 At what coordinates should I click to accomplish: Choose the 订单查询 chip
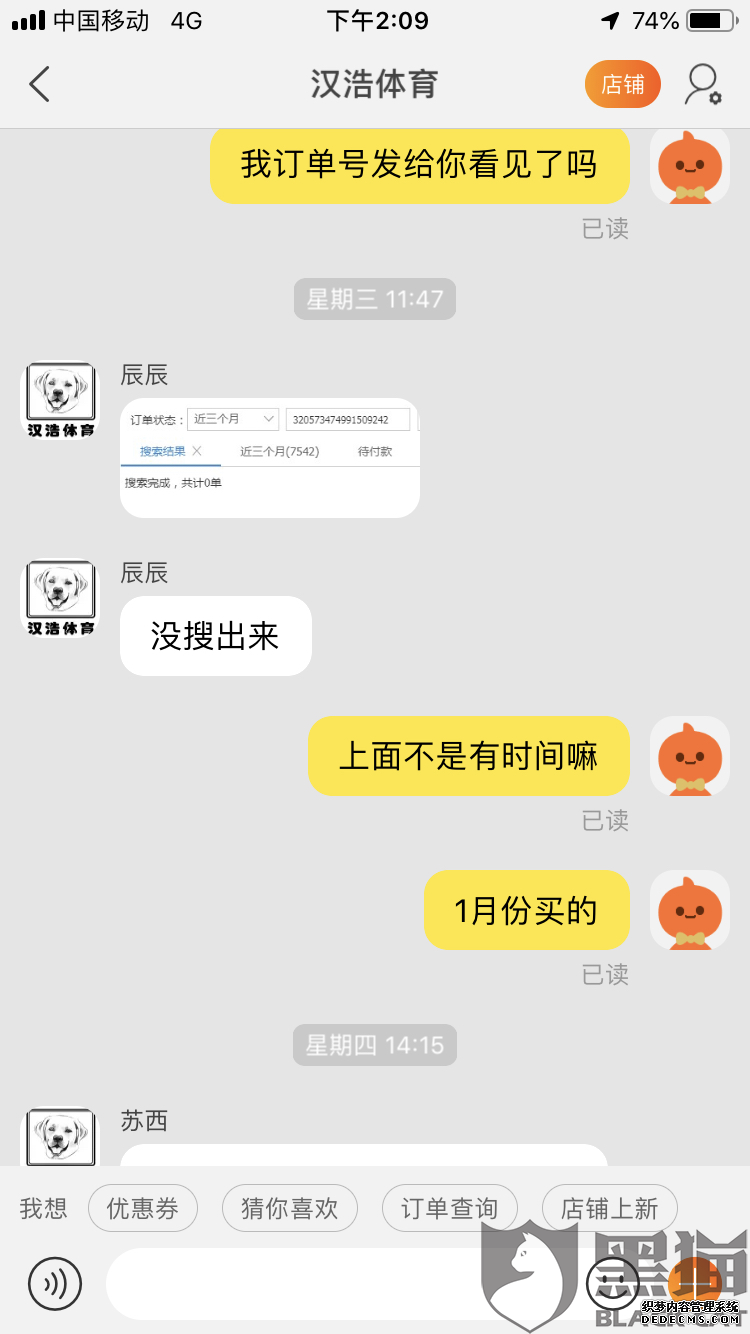tap(449, 1209)
